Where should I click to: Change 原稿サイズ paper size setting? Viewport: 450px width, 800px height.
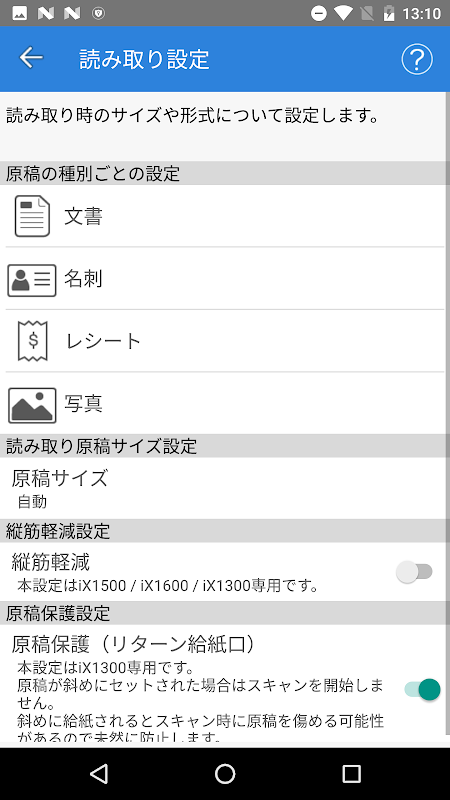coord(225,488)
